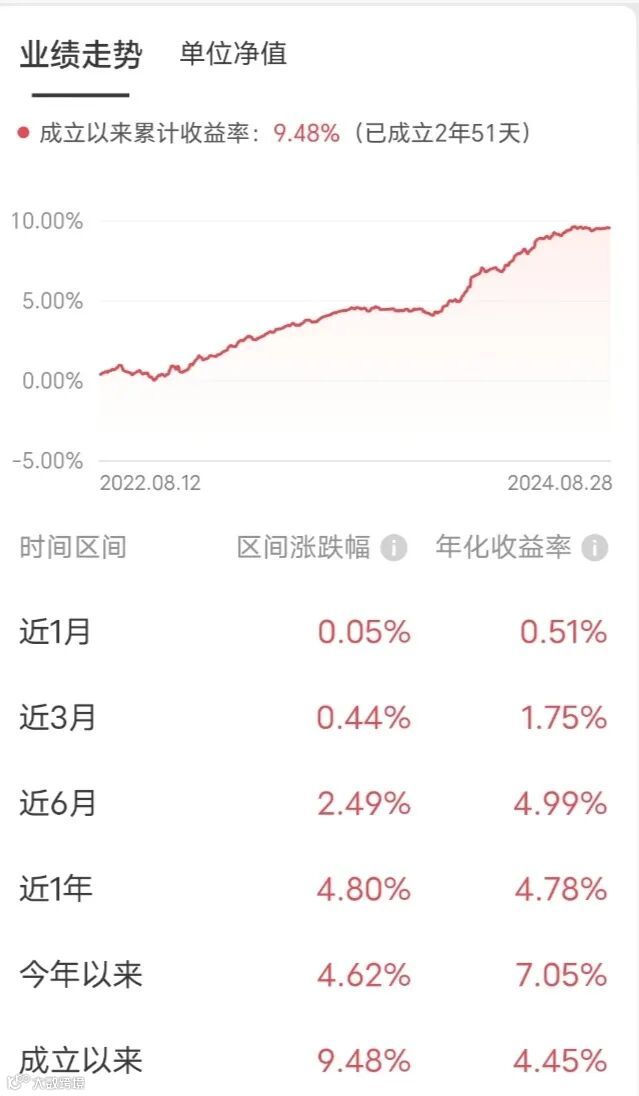The width and height of the screenshot is (639, 1096).
Task: Open the info icon next to 区间涨跌幅
Action: pyautogui.click(x=394, y=548)
